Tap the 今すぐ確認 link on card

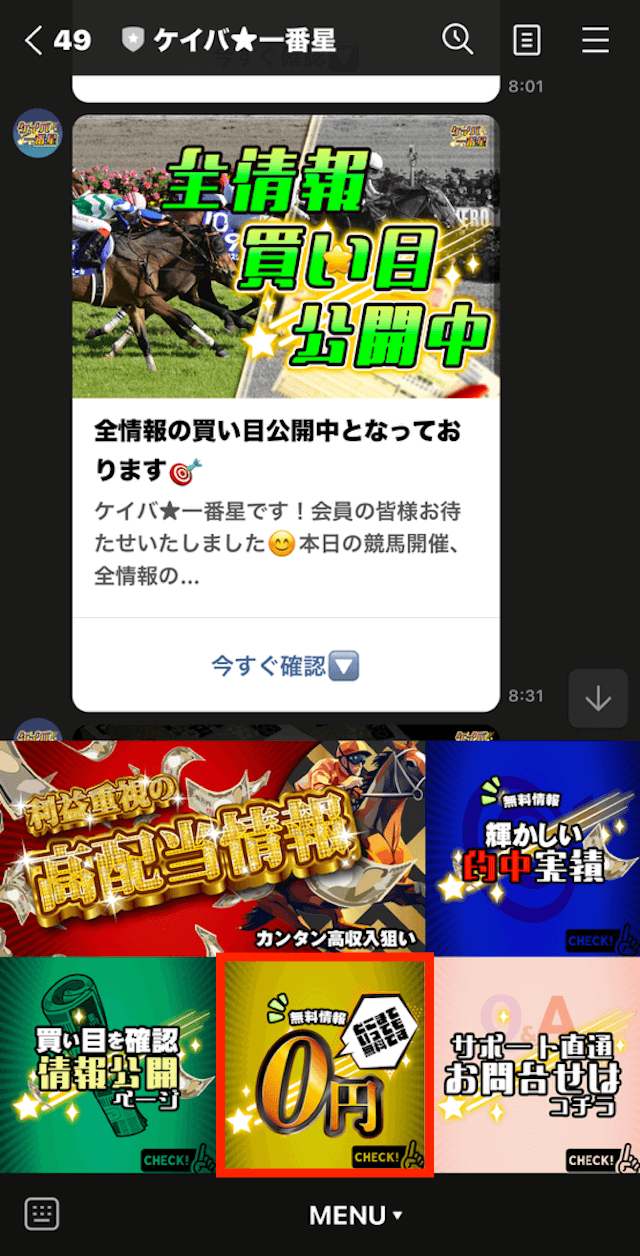click(x=286, y=666)
